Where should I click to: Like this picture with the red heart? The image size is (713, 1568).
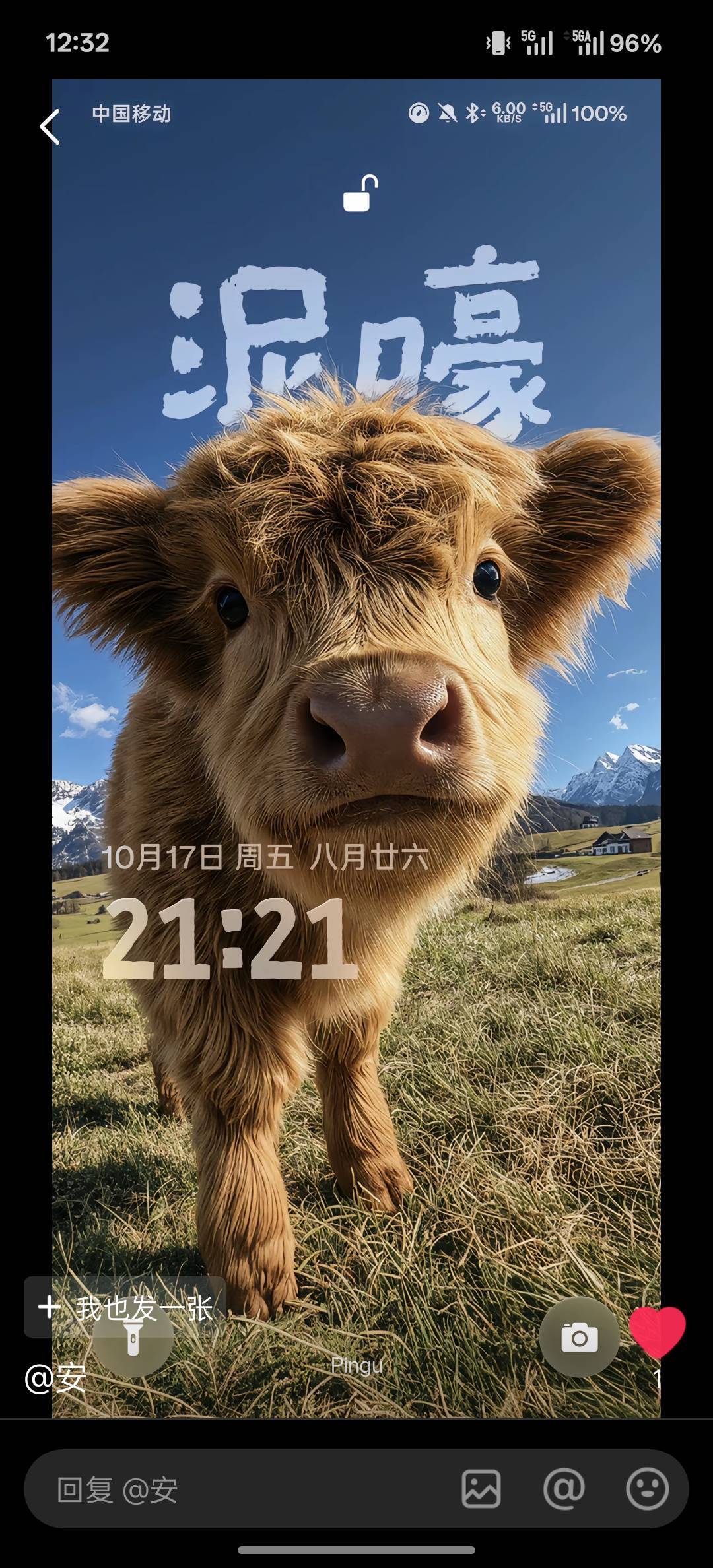pos(658,1332)
